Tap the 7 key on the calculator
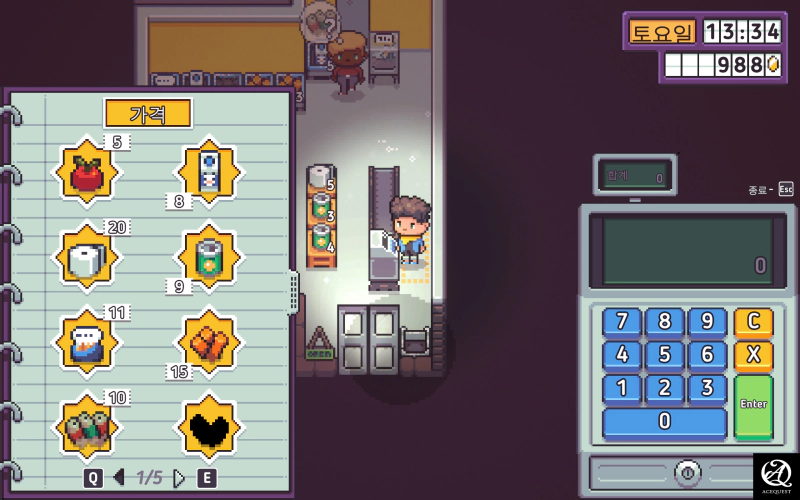The width and height of the screenshot is (800, 500). (622, 322)
